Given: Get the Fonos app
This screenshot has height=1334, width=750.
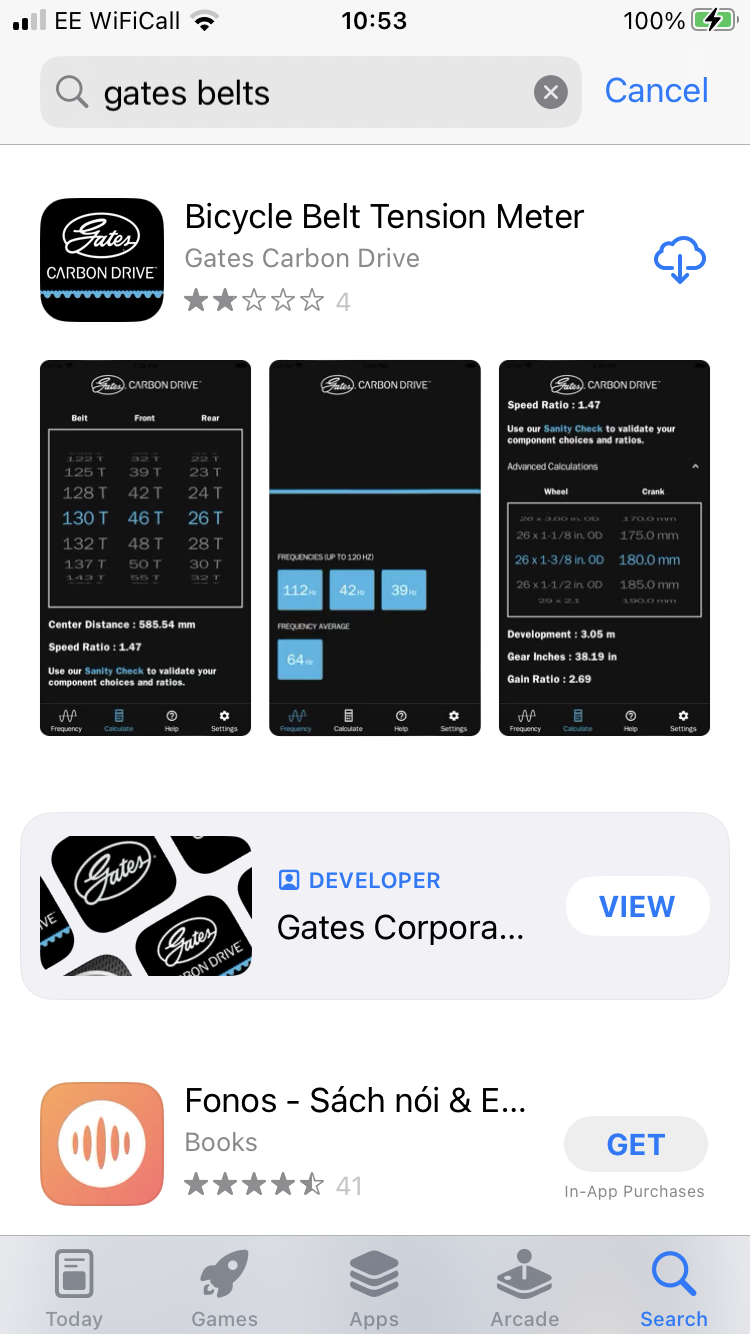Looking at the screenshot, I should point(636,1144).
